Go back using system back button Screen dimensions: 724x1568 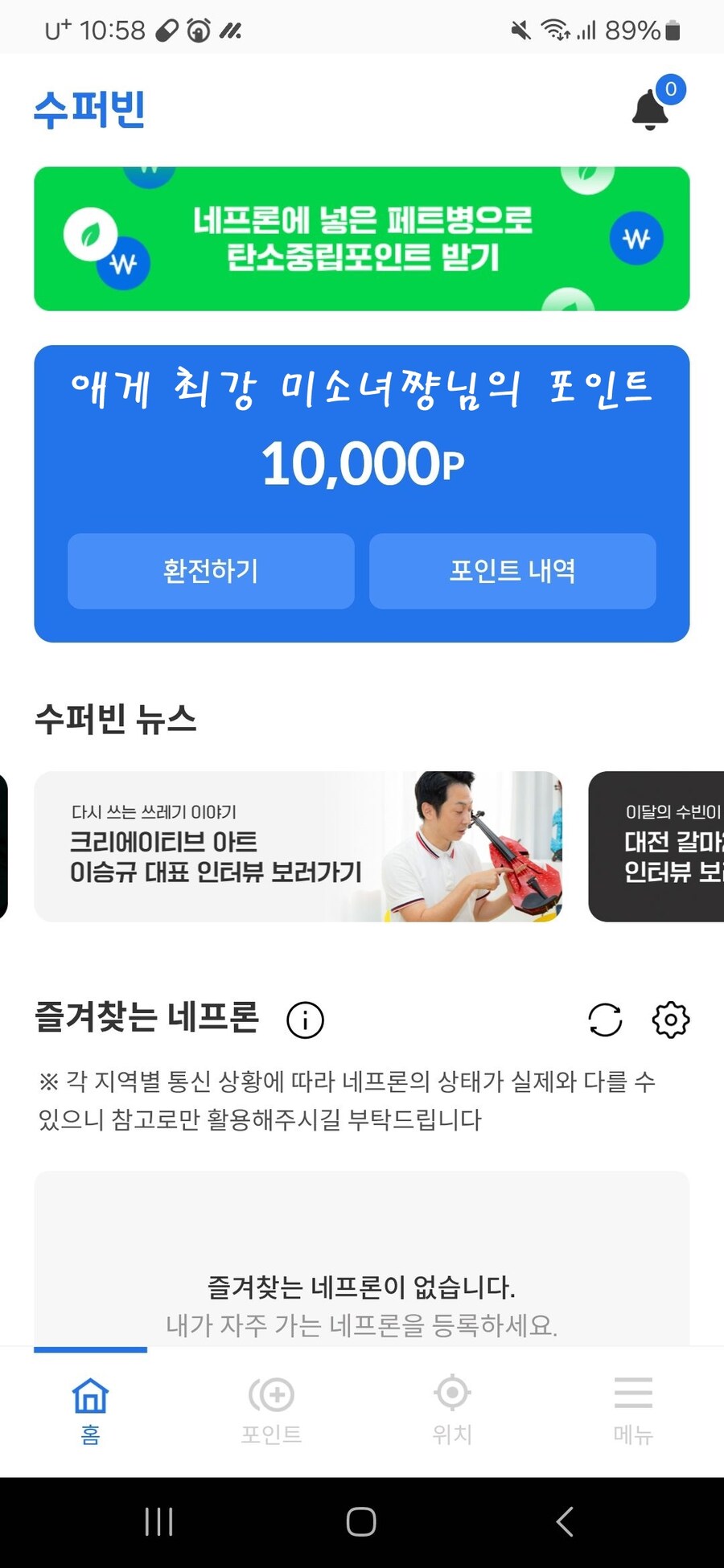click(x=565, y=1521)
